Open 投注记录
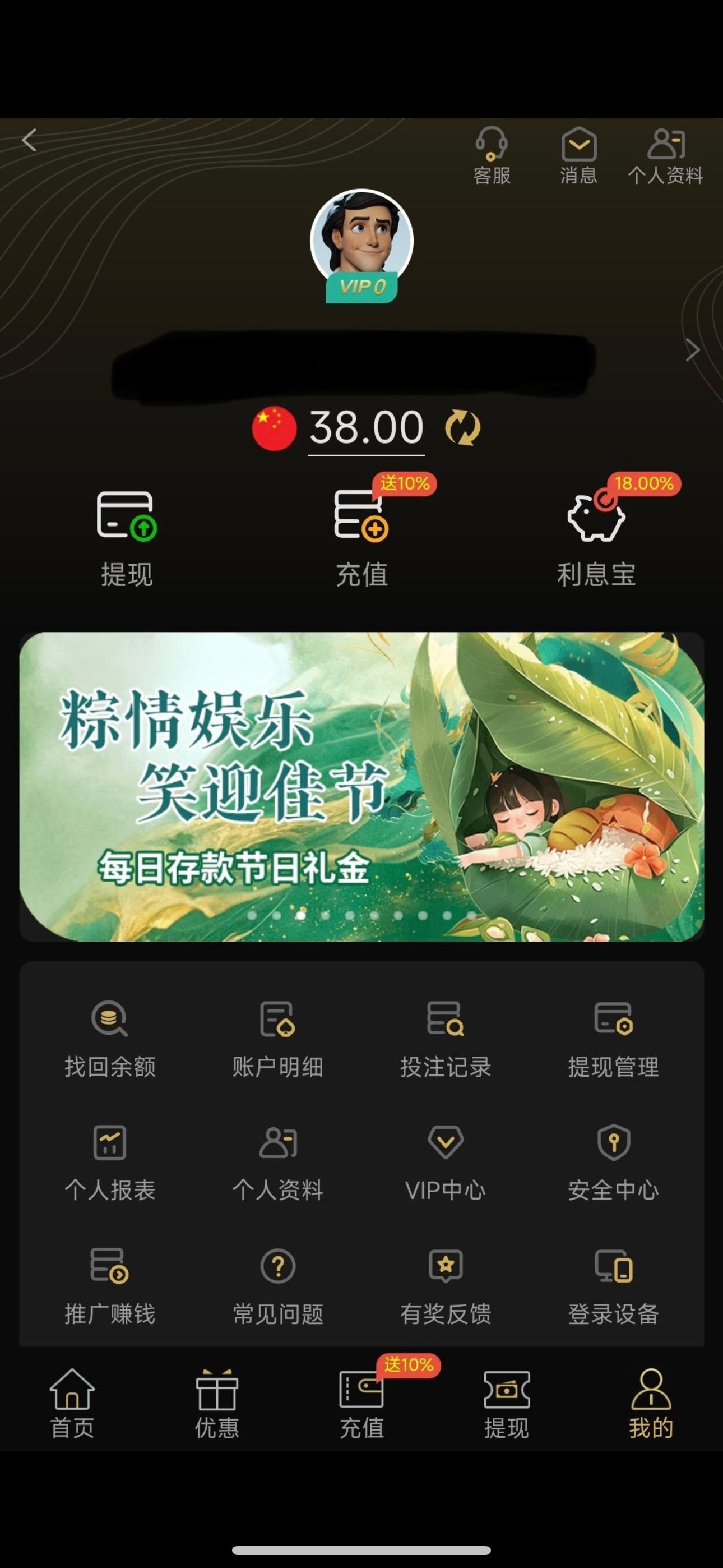 pos(446,1038)
